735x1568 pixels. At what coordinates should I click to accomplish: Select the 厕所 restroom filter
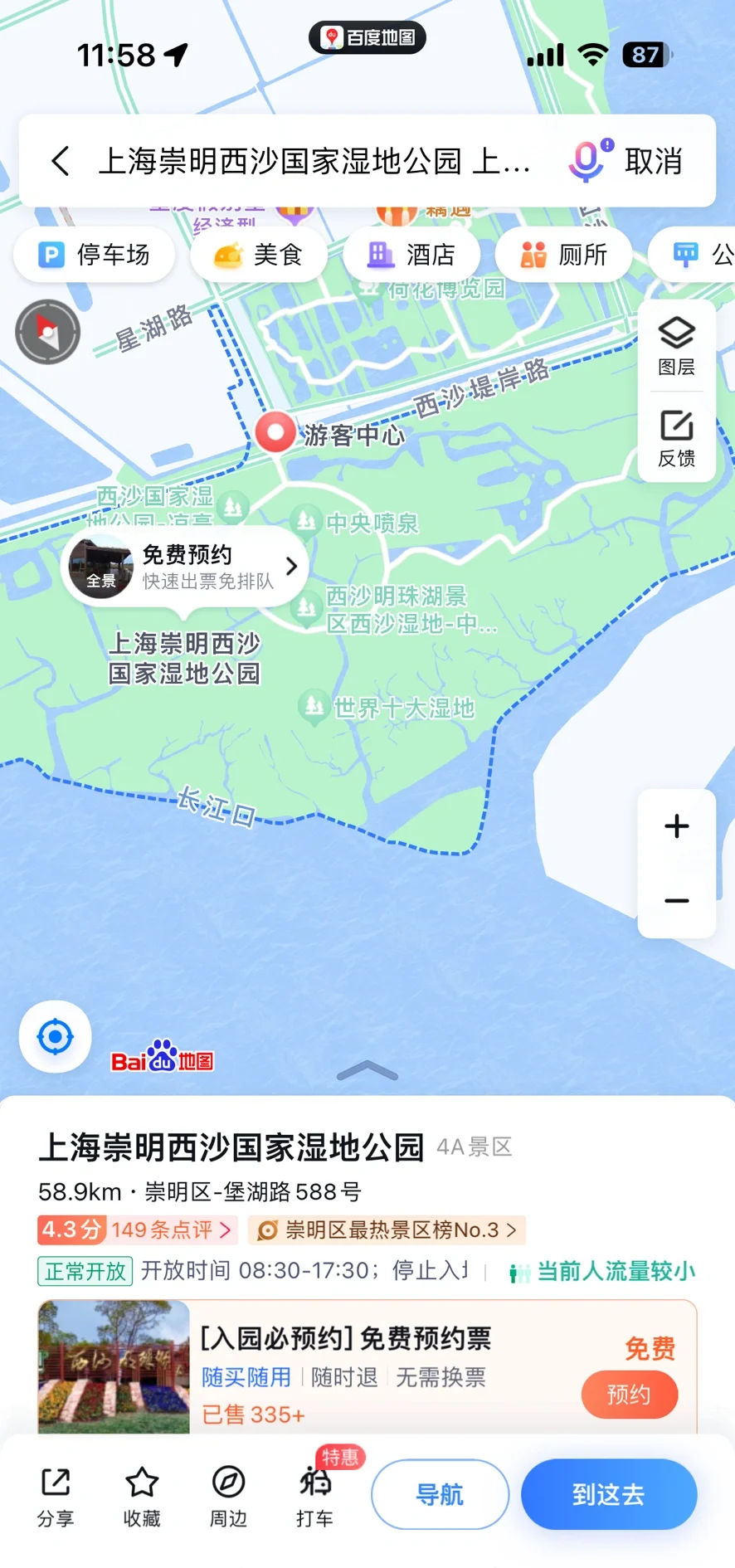[x=563, y=255]
